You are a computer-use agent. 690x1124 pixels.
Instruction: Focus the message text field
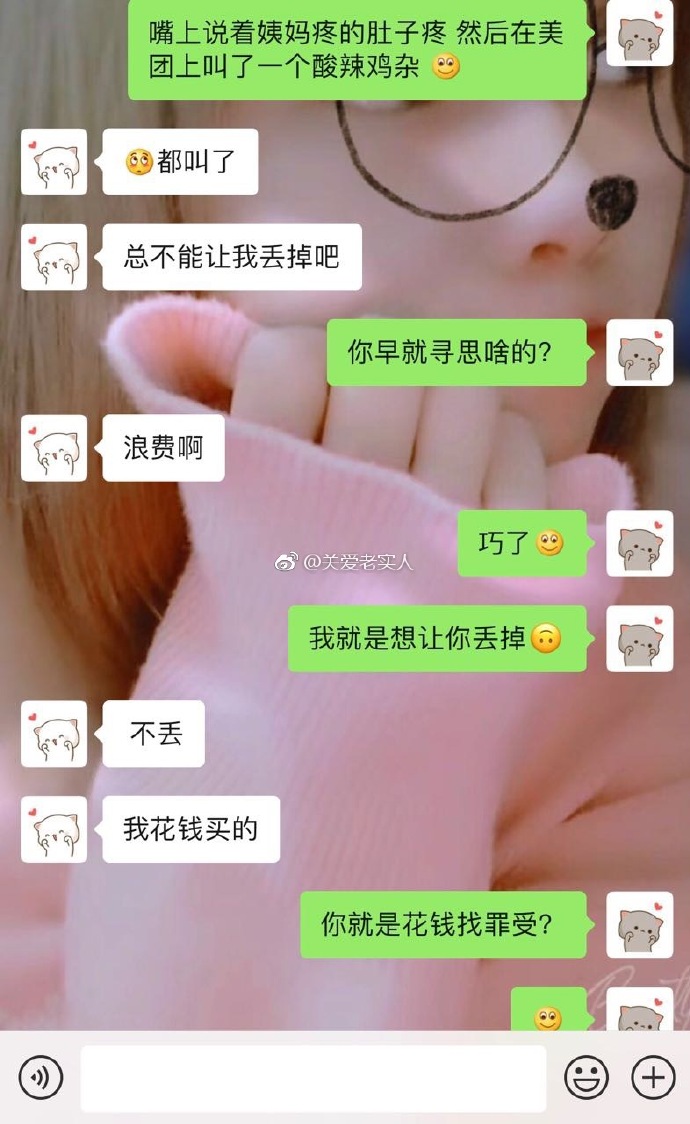point(313,1078)
